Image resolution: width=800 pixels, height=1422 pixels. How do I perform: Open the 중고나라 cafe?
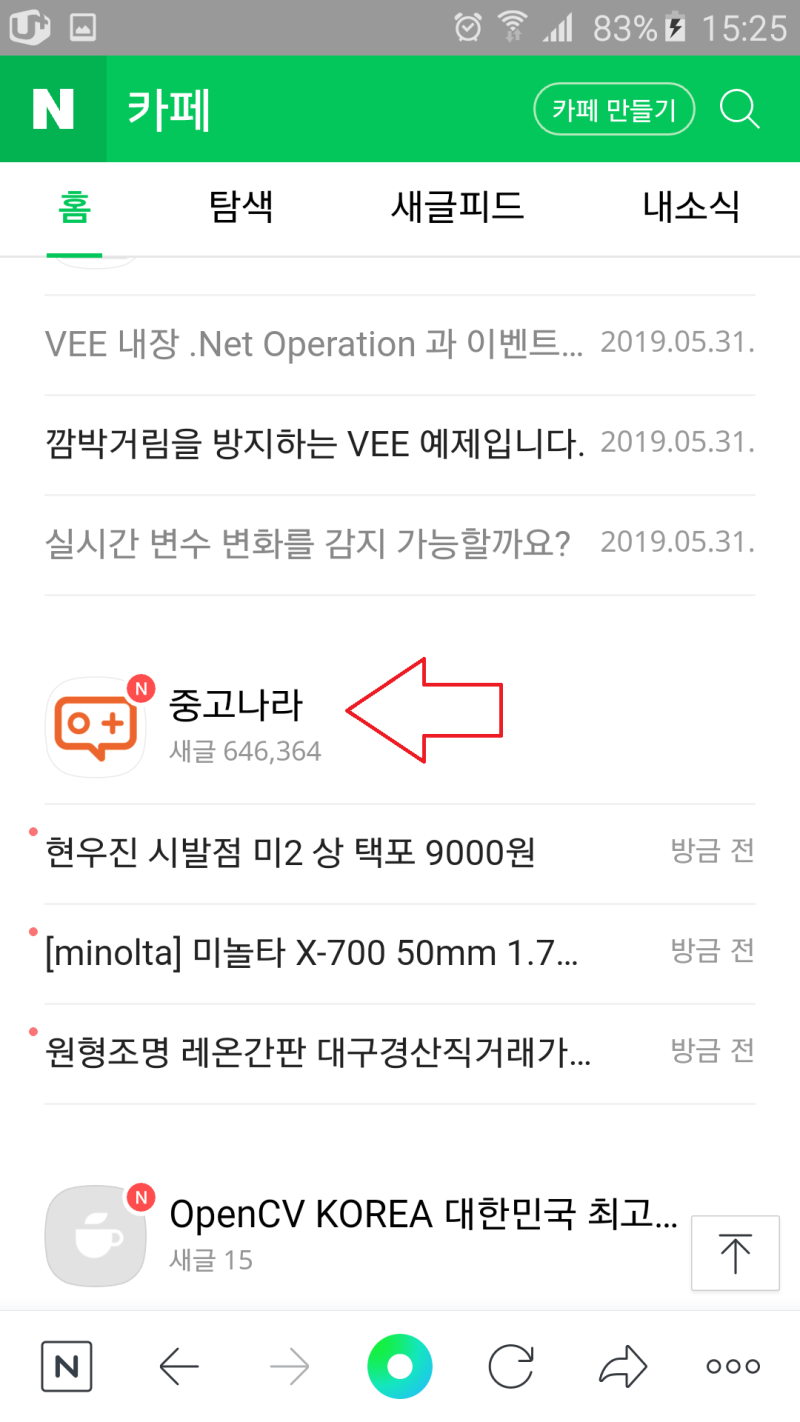tap(236, 706)
